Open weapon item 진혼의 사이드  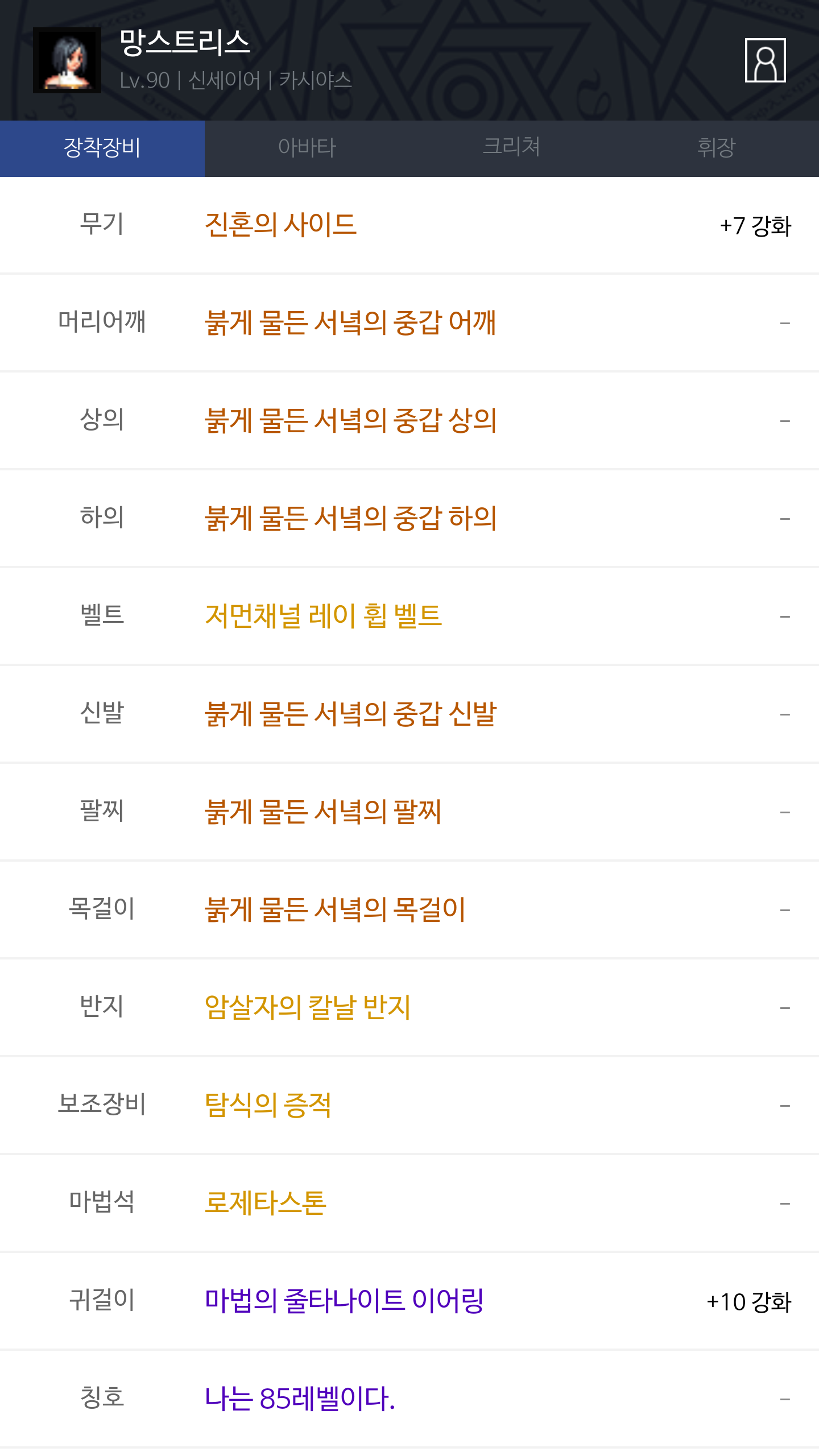280,225
